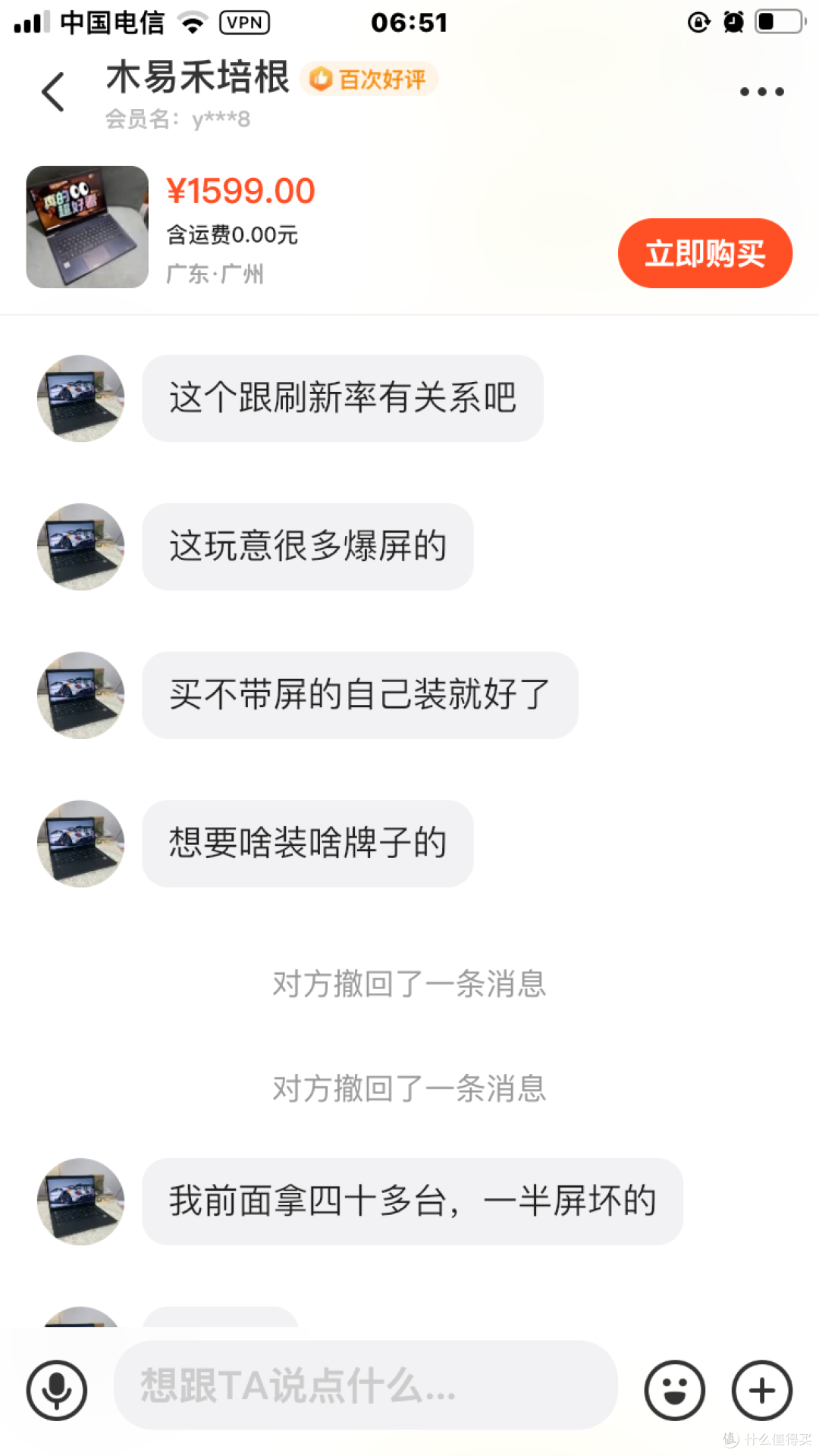
Task: Select the message 这个跟刷新率有关系吧
Action: click(x=342, y=397)
